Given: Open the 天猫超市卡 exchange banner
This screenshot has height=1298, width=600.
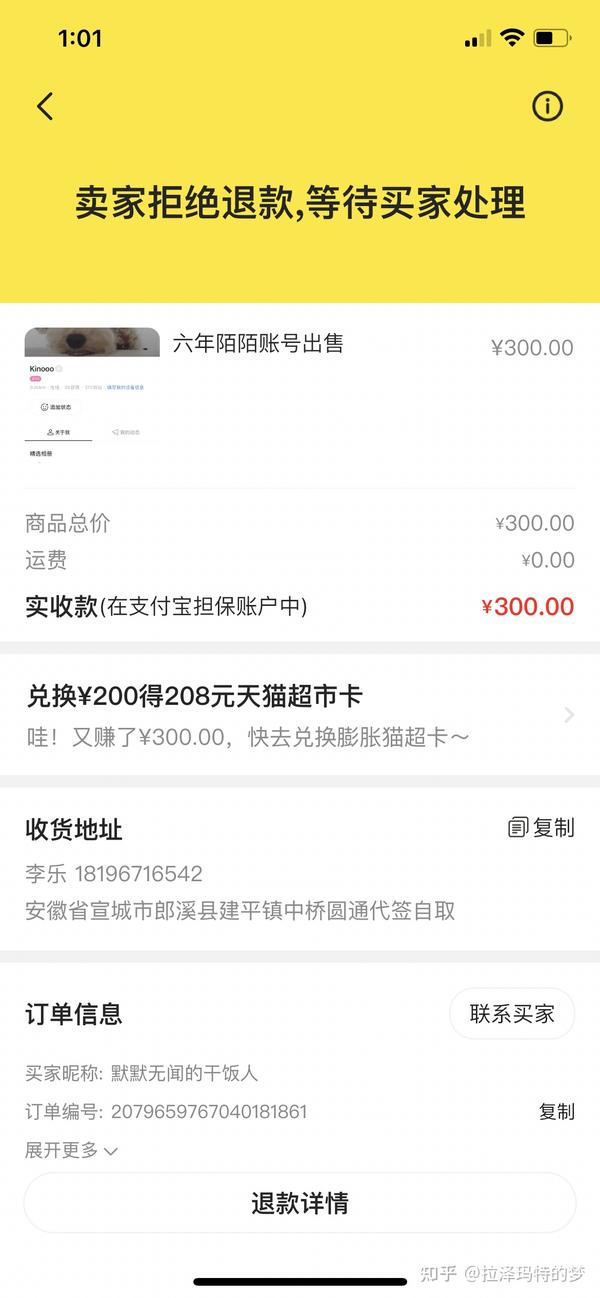Looking at the screenshot, I should click(300, 716).
